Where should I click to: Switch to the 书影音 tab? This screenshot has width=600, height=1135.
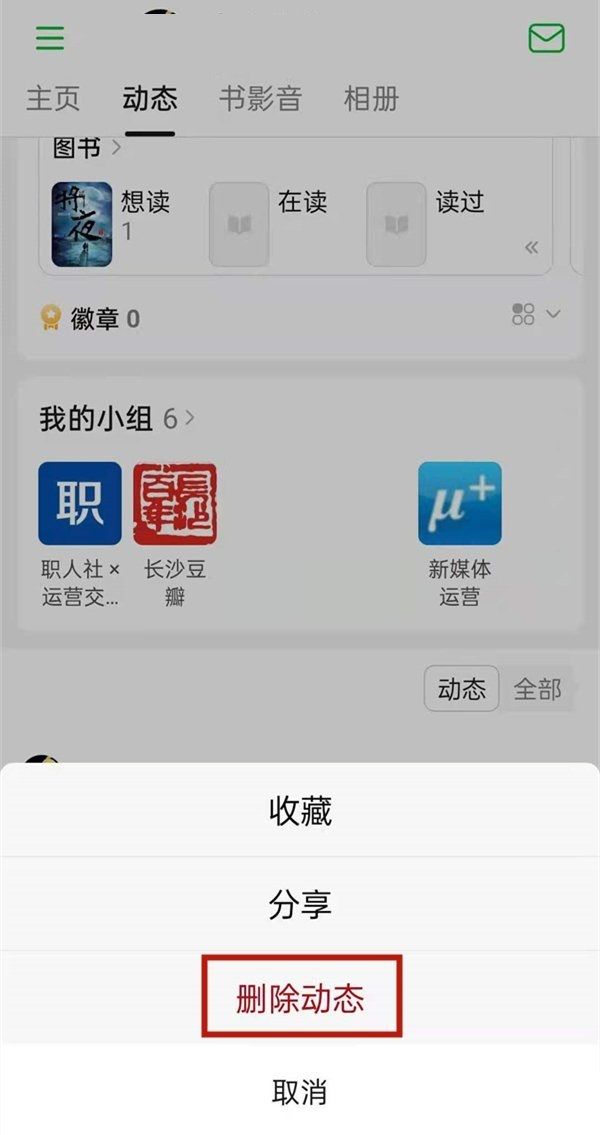[260, 98]
